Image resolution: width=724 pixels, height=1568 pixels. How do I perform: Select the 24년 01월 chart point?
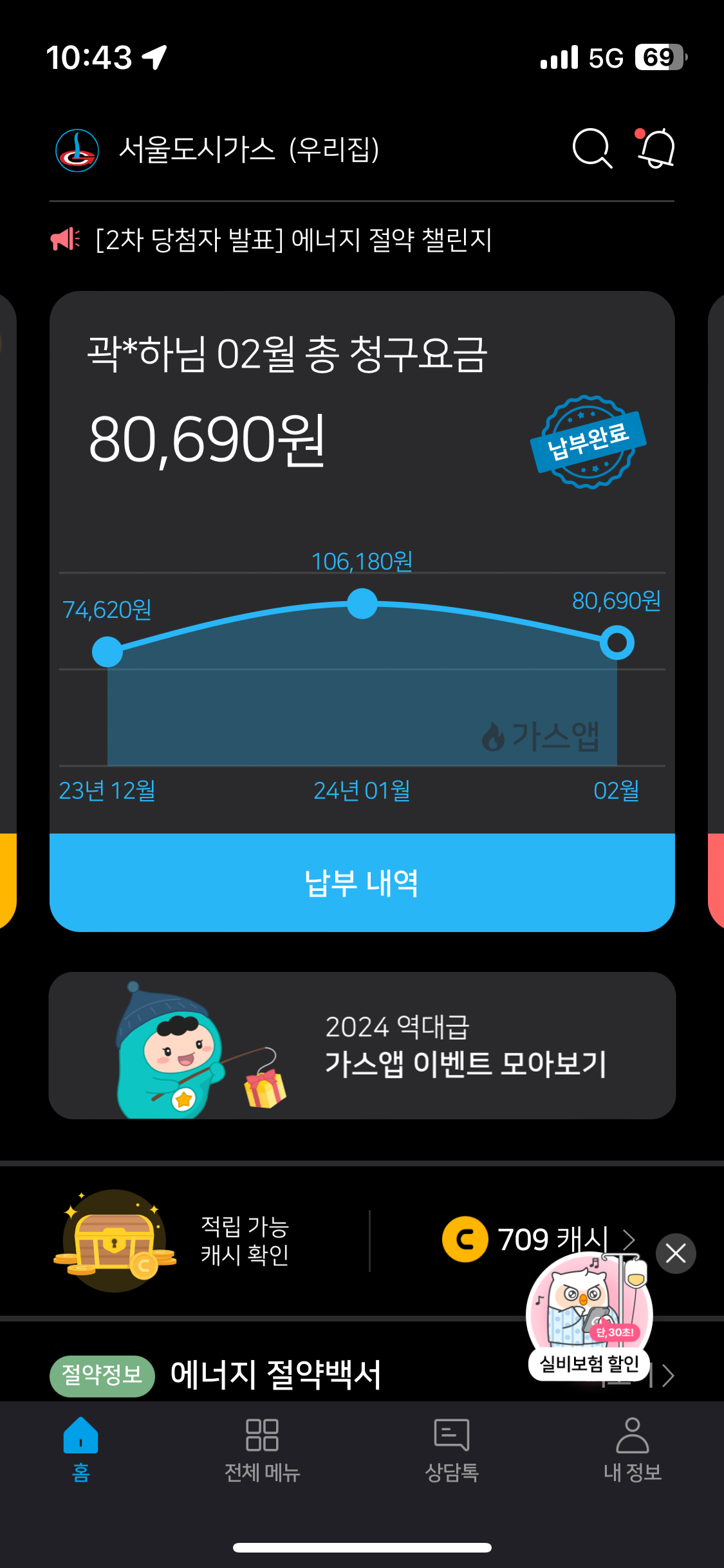point(362,604)
